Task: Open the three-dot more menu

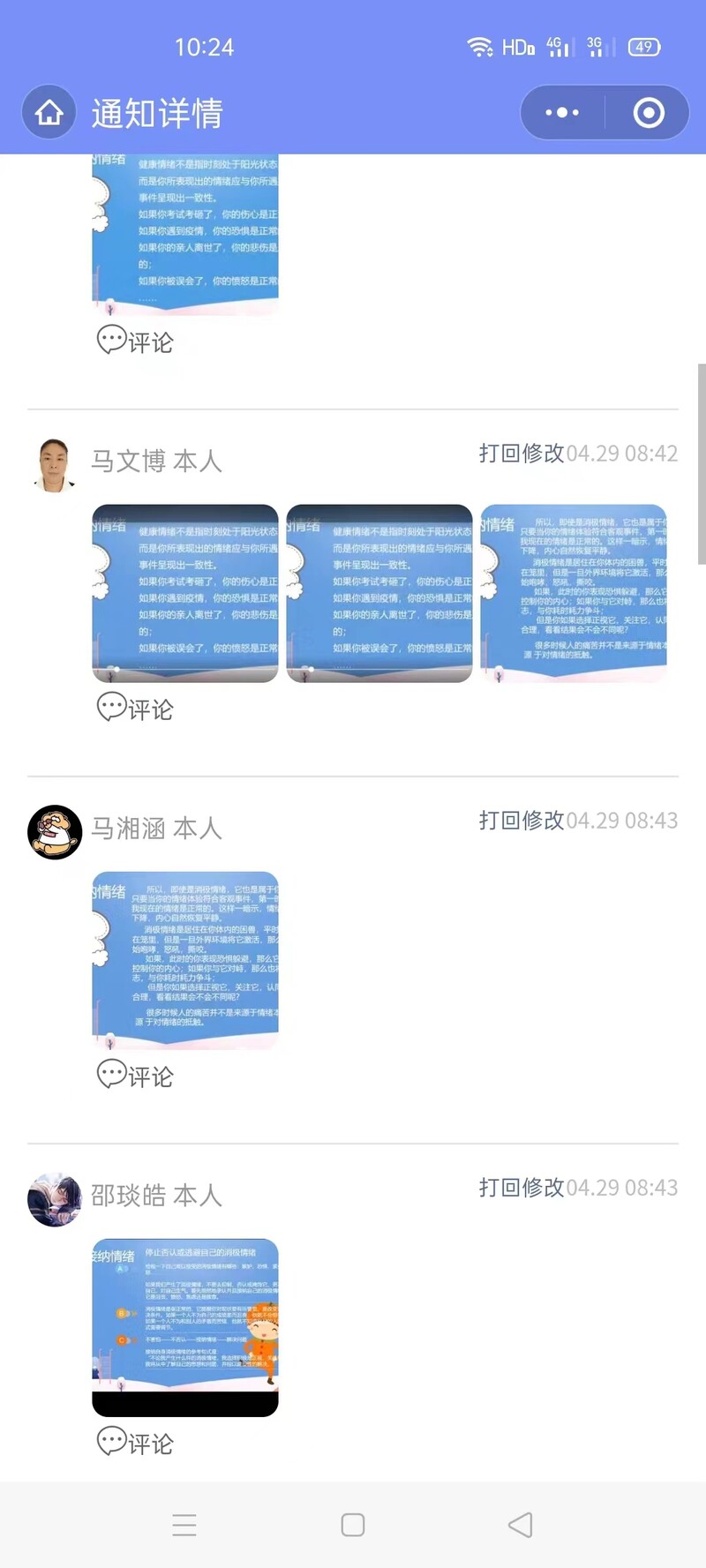Action: 562,112
